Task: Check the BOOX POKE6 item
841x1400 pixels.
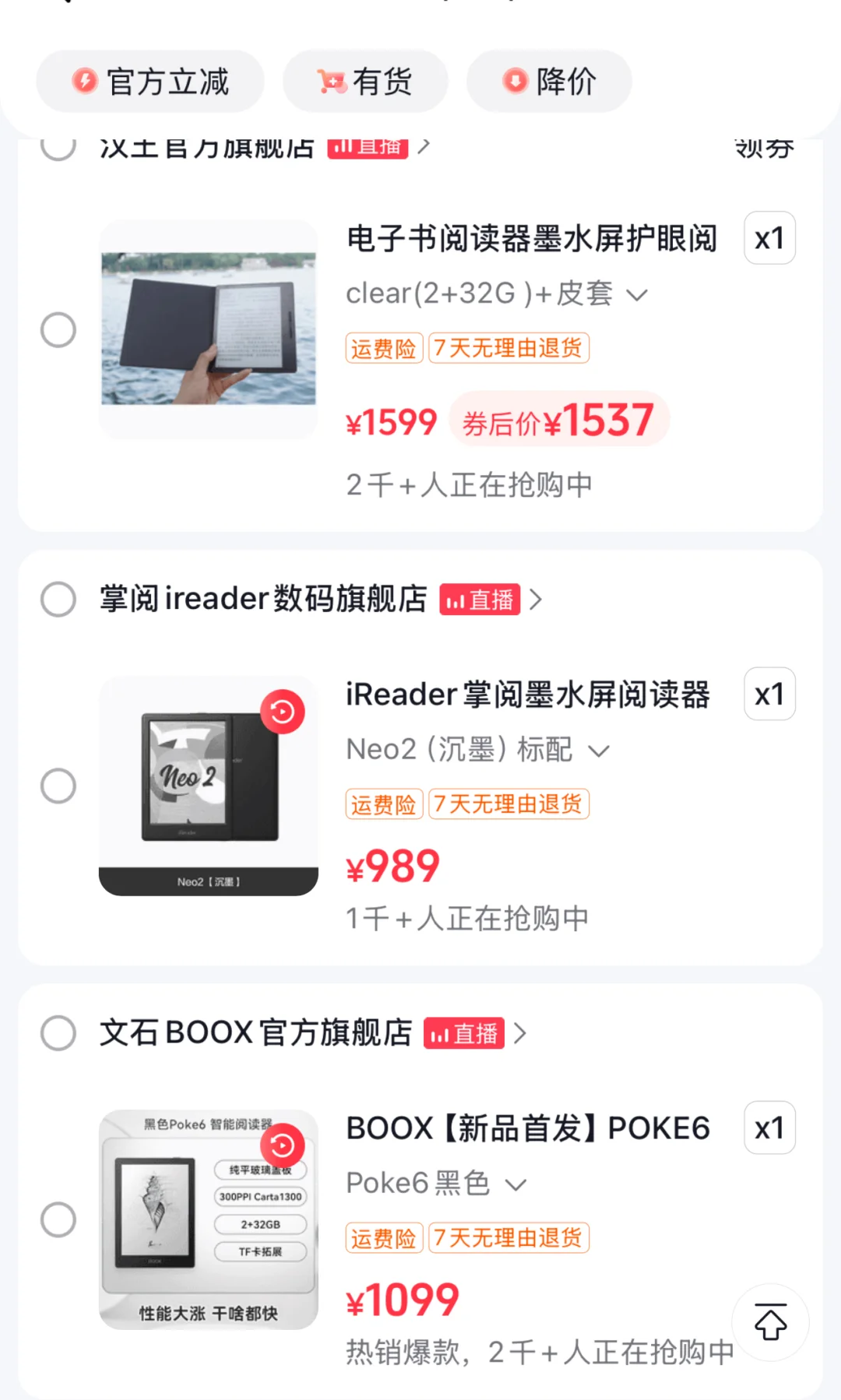Action: [58, 1219]
